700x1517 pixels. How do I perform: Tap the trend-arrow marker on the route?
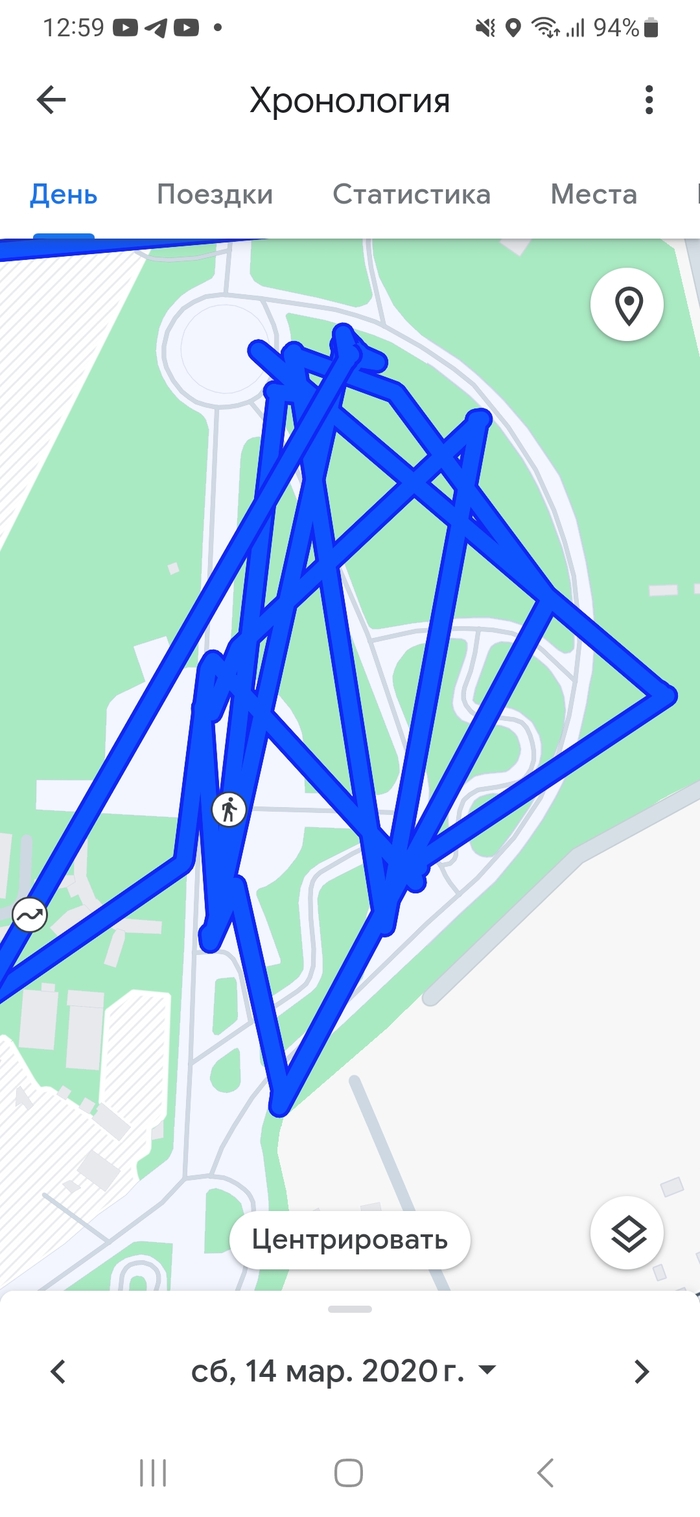point(29,914)
